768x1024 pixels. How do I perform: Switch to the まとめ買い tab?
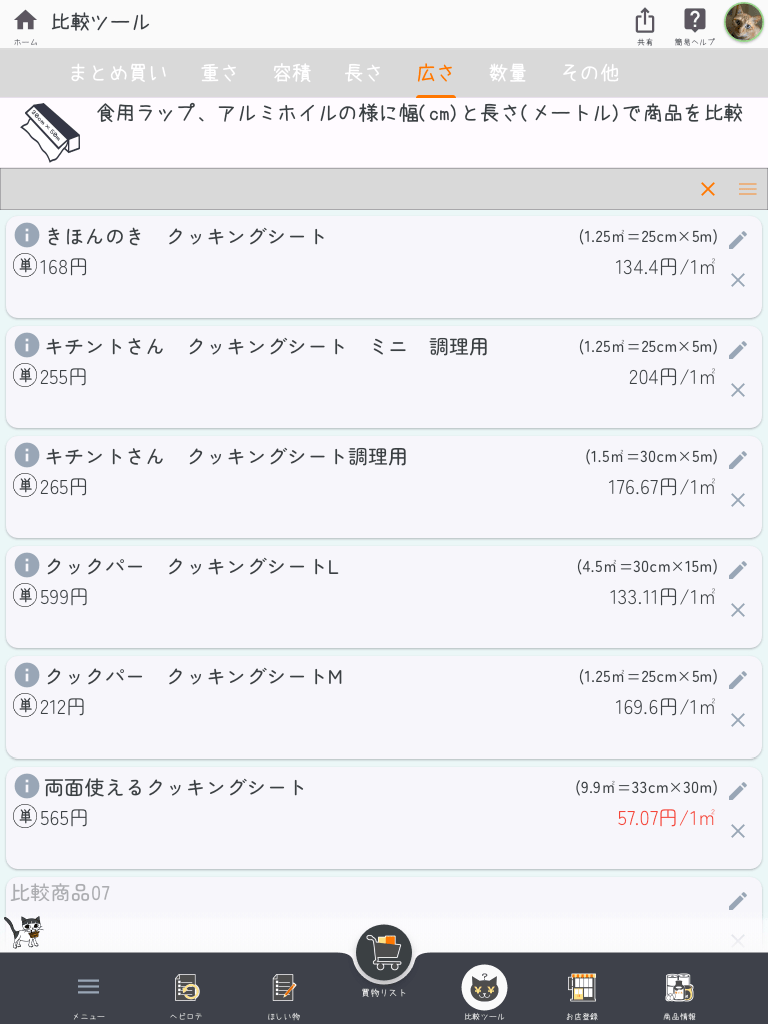coord(118,73)
